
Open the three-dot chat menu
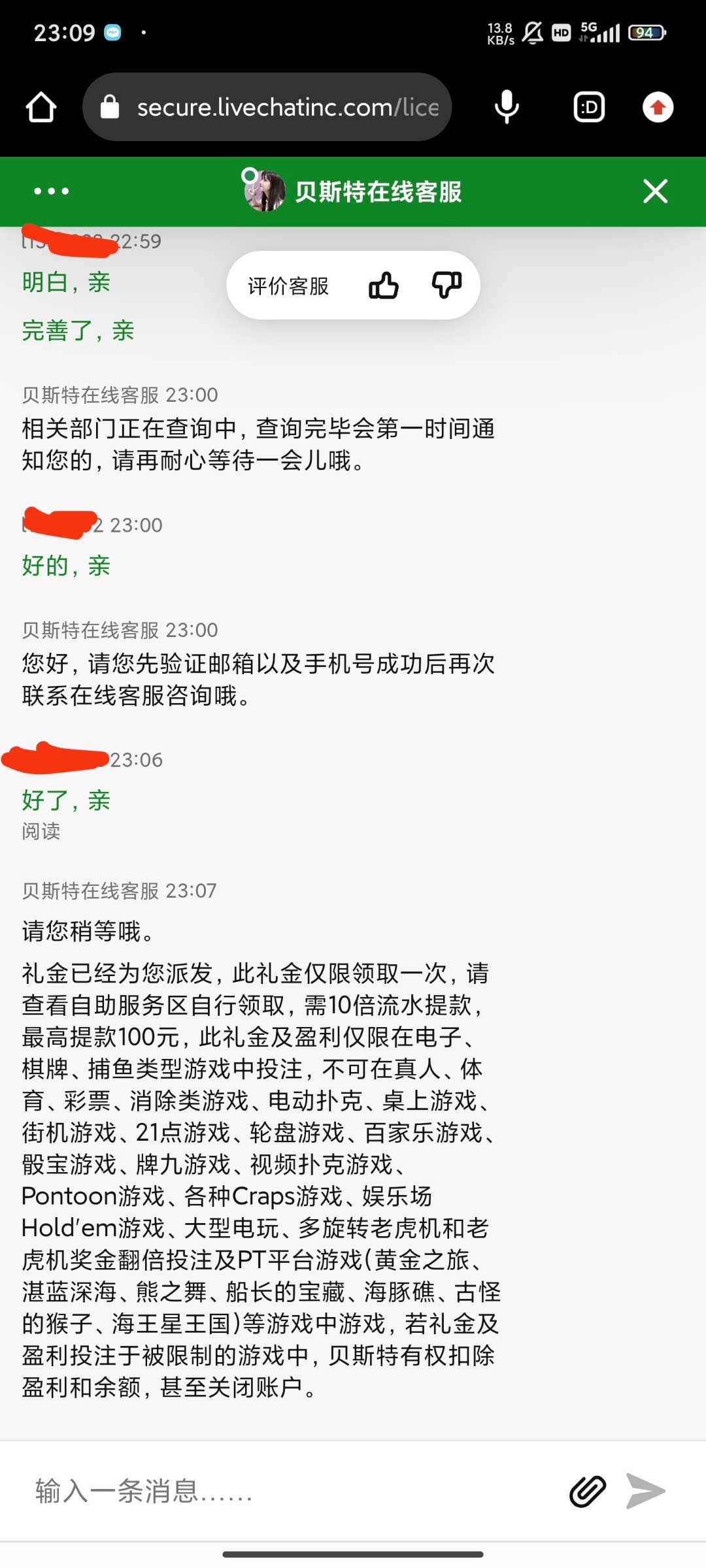pos(51,191)
